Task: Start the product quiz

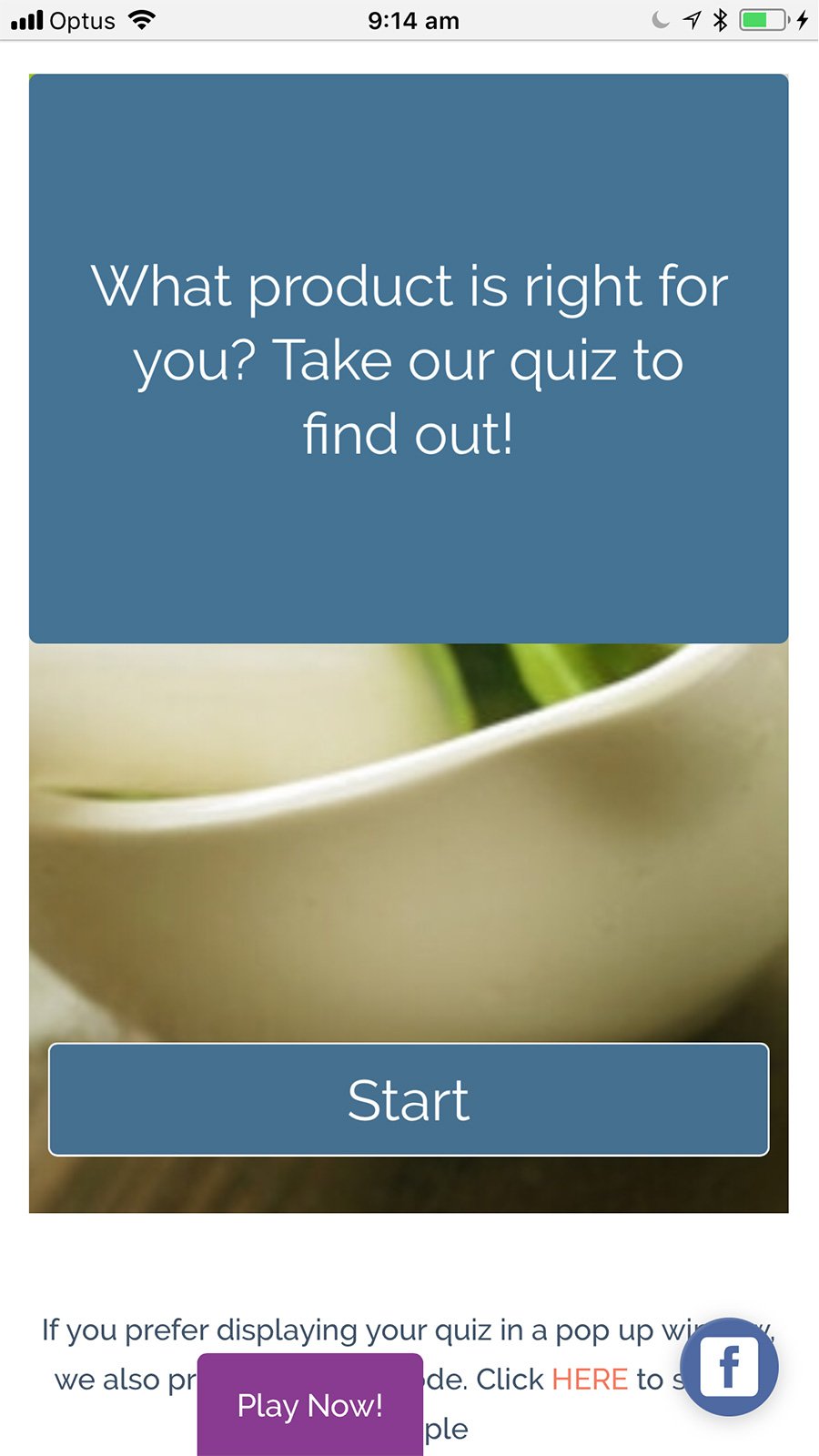Action: (409, 1099)
